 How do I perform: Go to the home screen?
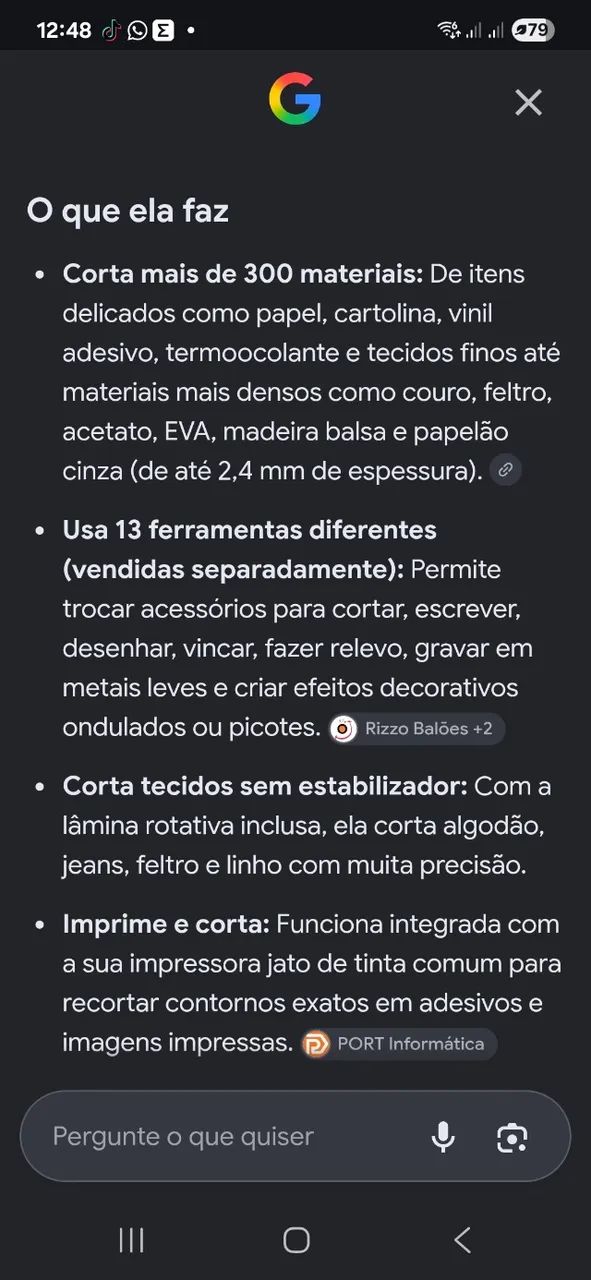point(296,1240)
